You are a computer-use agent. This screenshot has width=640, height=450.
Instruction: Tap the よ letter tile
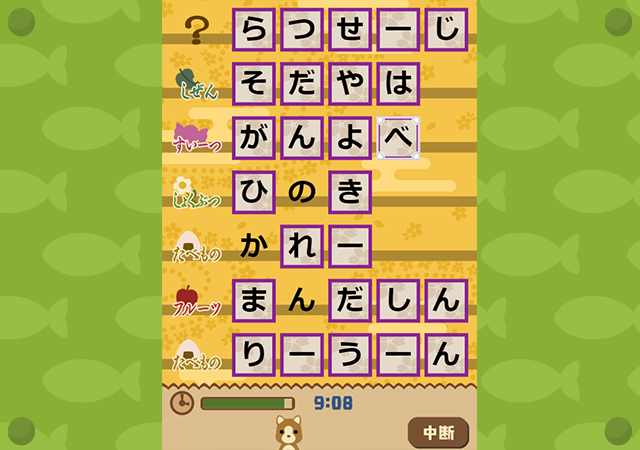350,138
